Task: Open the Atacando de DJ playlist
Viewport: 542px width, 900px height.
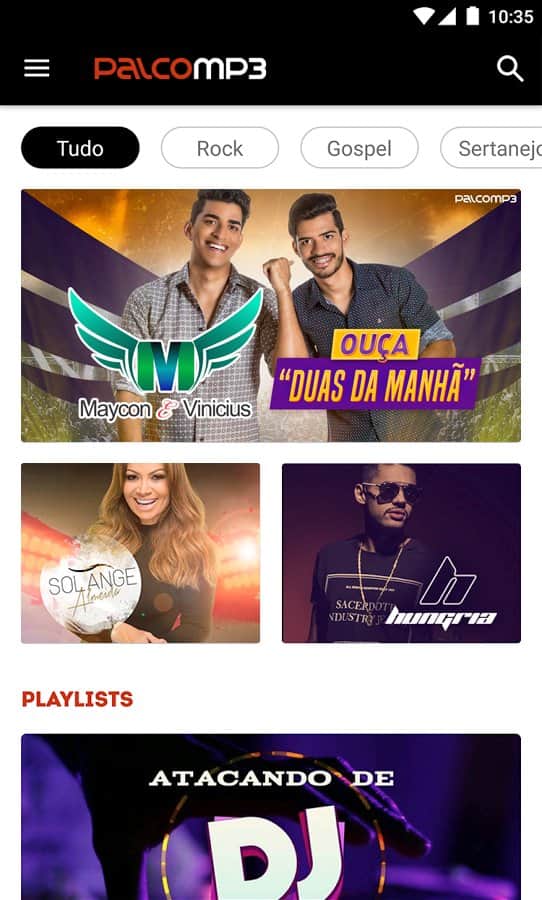Action: click(271, 817)
